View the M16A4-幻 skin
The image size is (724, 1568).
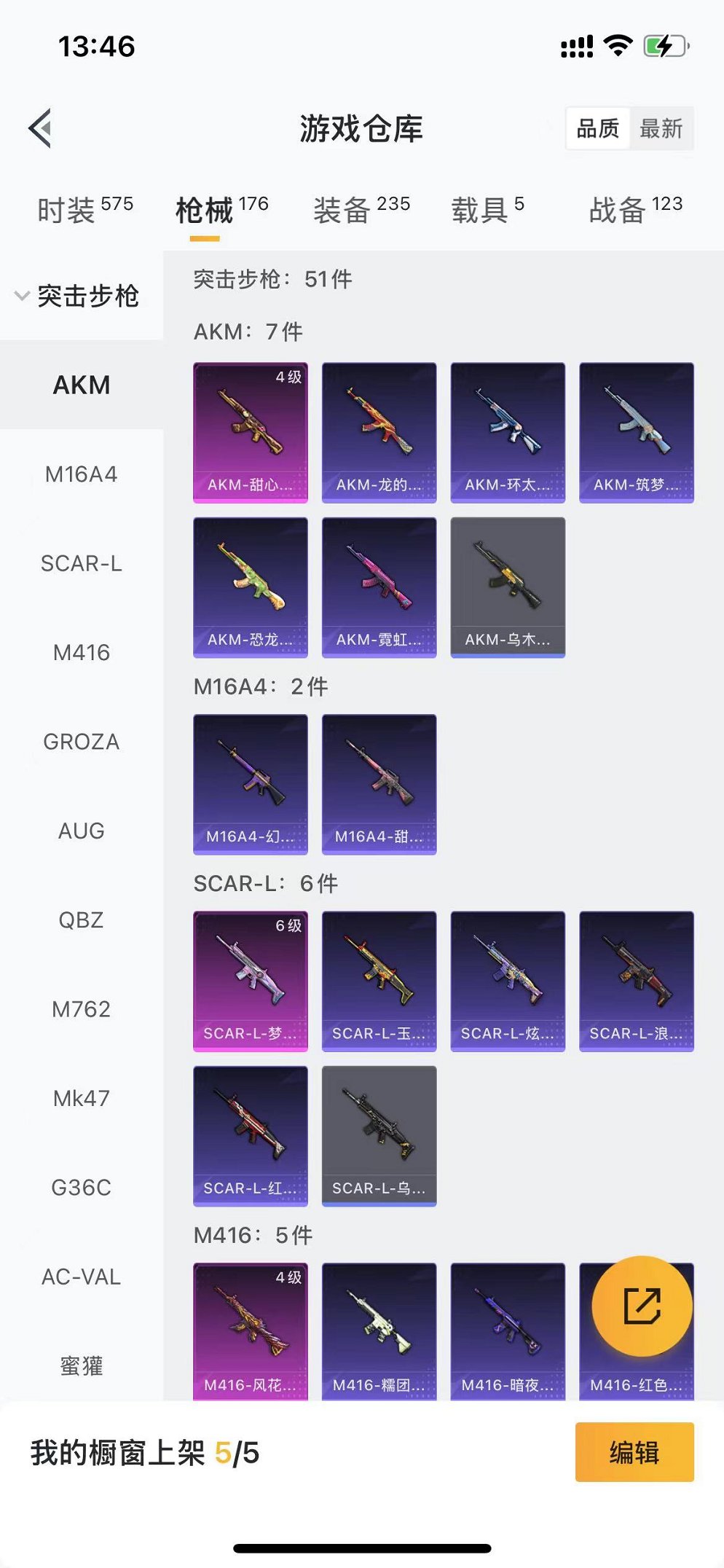click(250, 784)
